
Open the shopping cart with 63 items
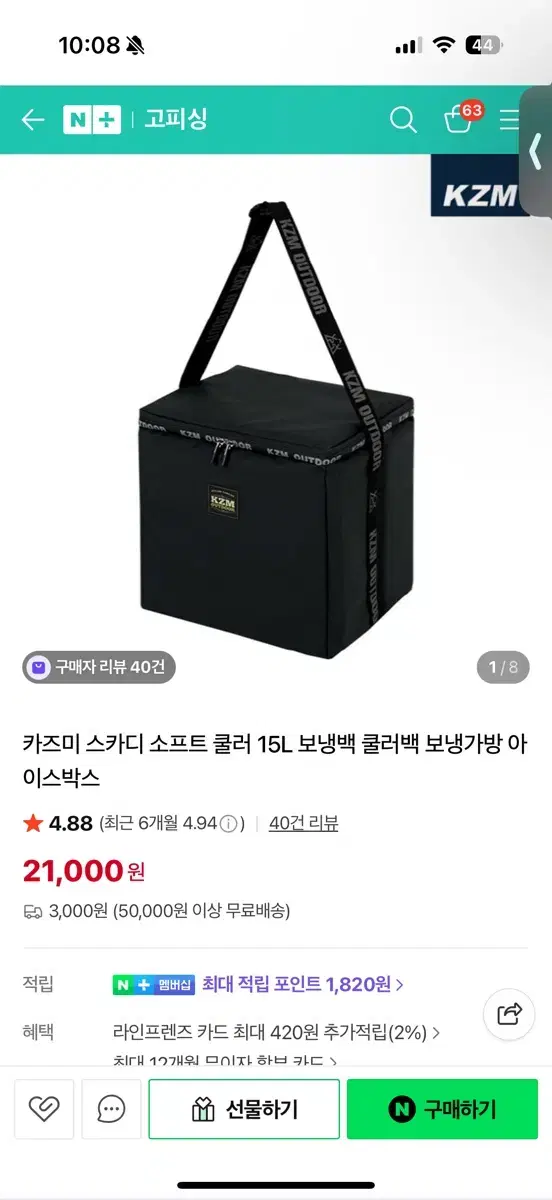(x=460, y=119)
